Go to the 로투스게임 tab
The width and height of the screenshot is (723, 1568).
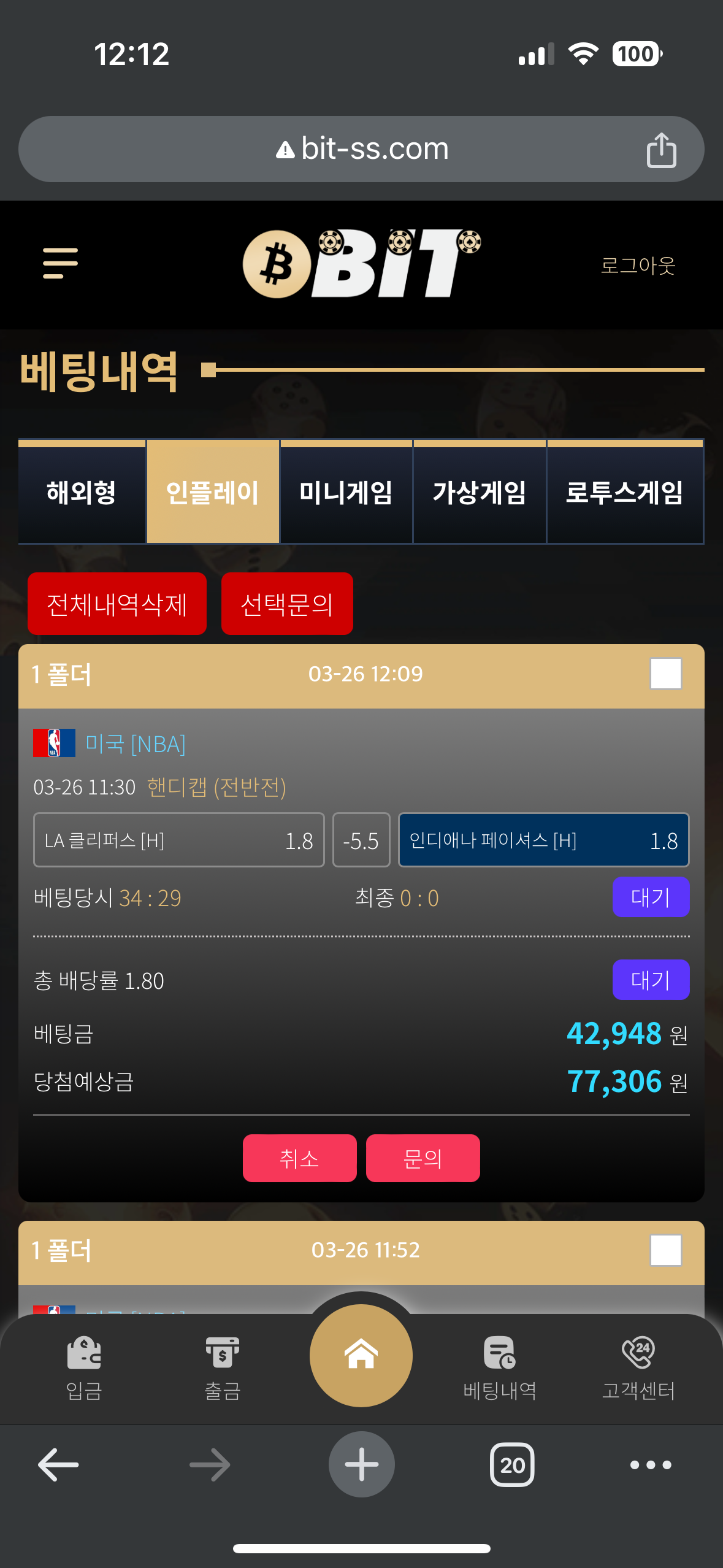pyautogui.click(x=625, y=492)
